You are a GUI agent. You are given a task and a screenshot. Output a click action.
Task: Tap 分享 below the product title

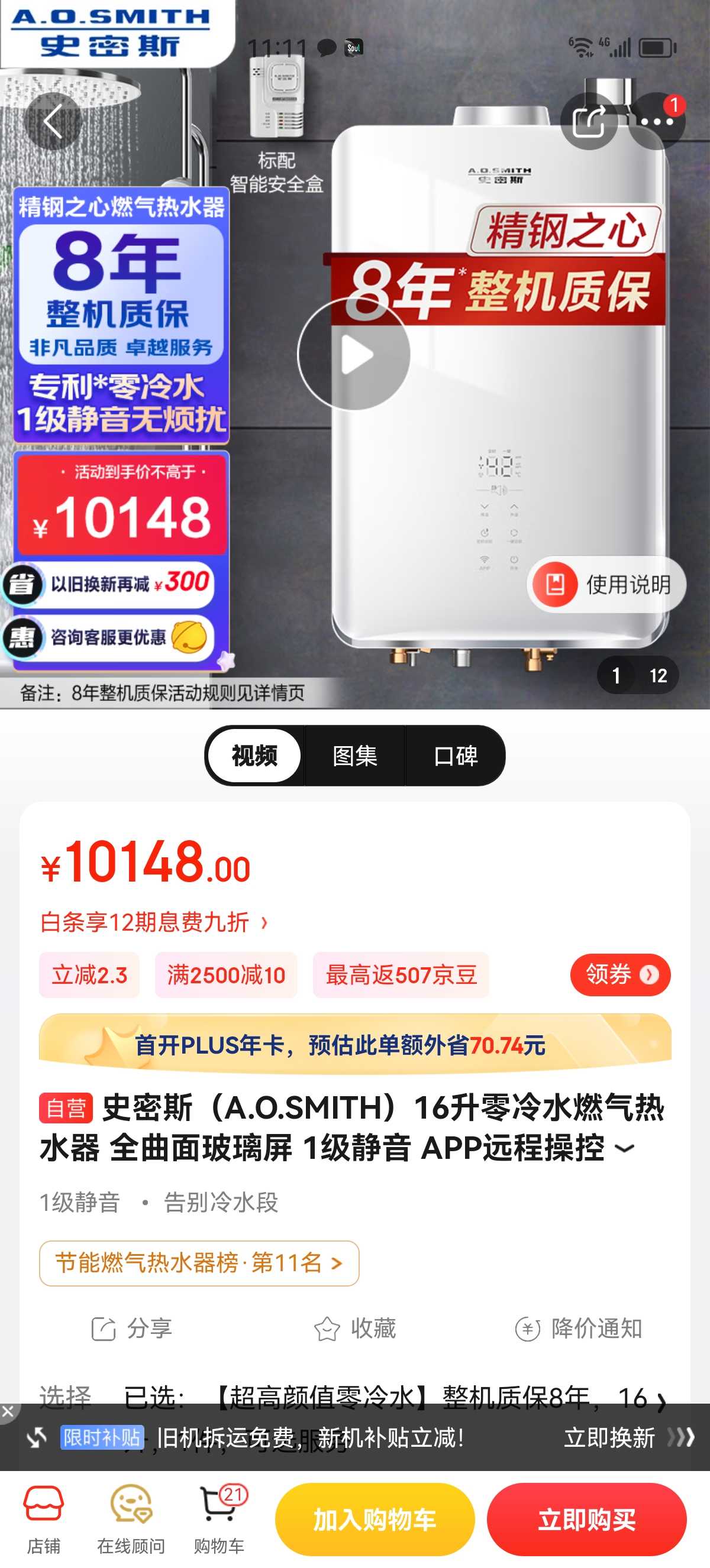tap(131, 1329)
